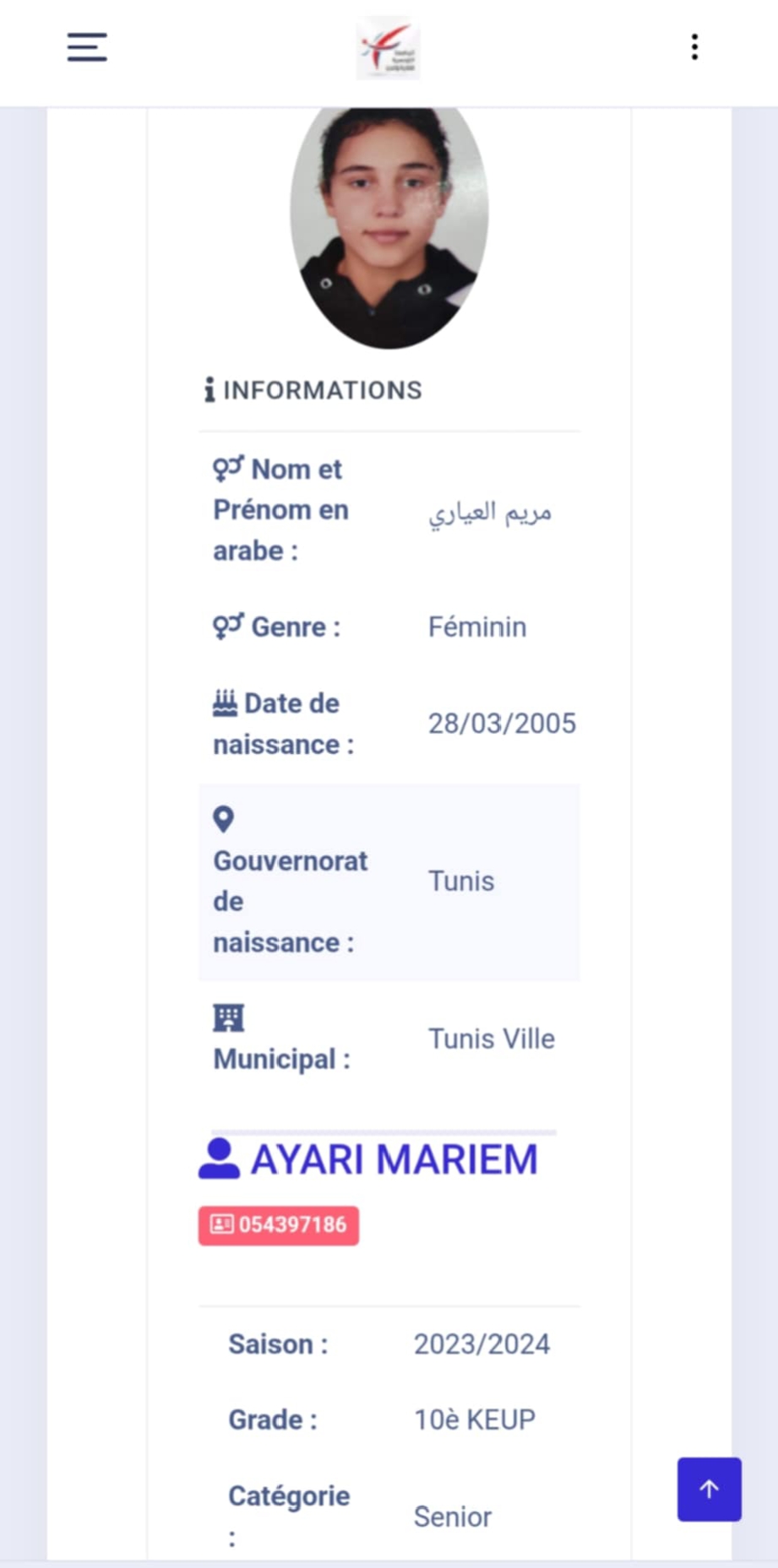This screenshot has width=778, height=1568.
Task: Tap the license number badge 054397186
Action: pyautogui.click(x=279, y=1225)
